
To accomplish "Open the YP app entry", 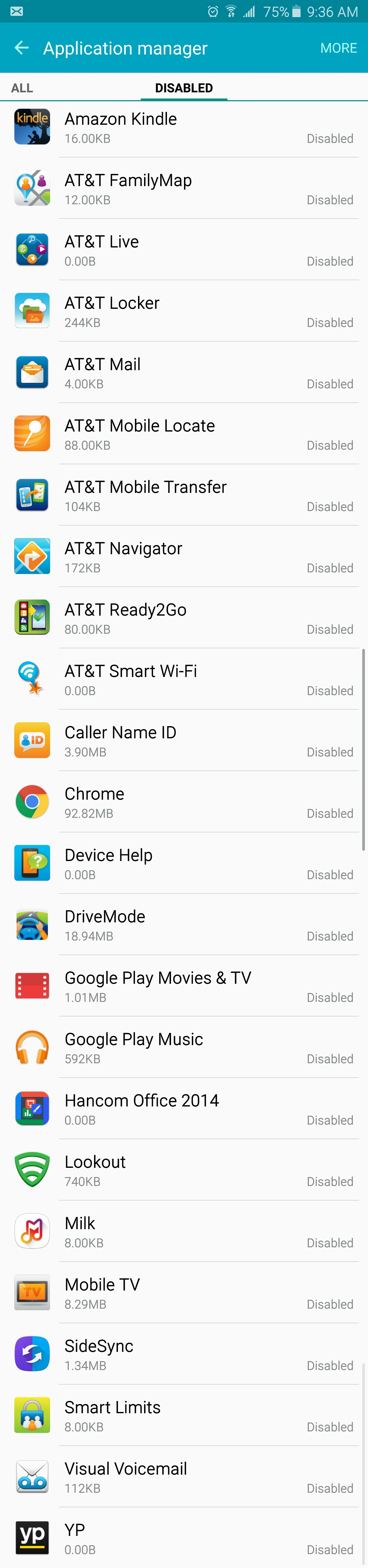I will click(184, 1538).
